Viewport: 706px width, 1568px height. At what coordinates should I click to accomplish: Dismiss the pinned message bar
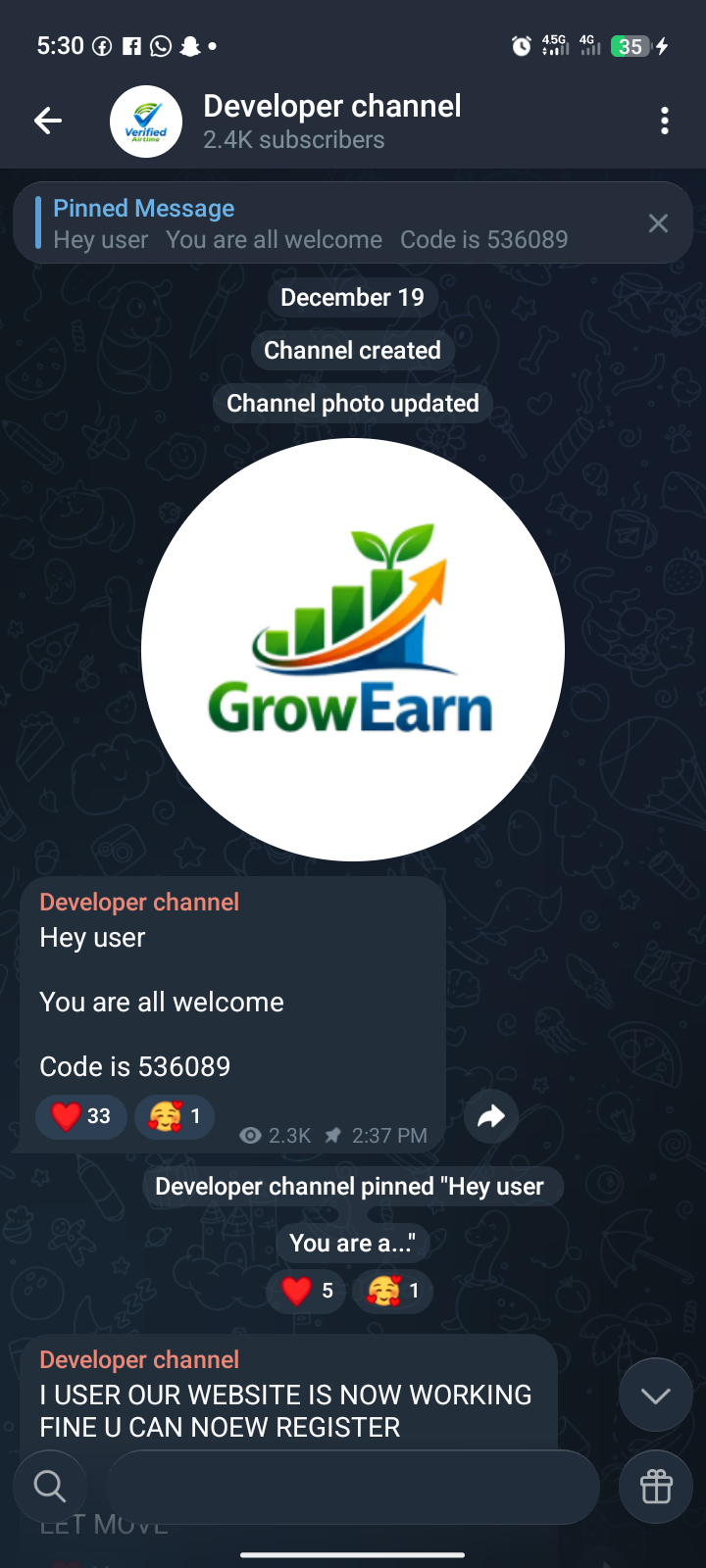[658, 223]
